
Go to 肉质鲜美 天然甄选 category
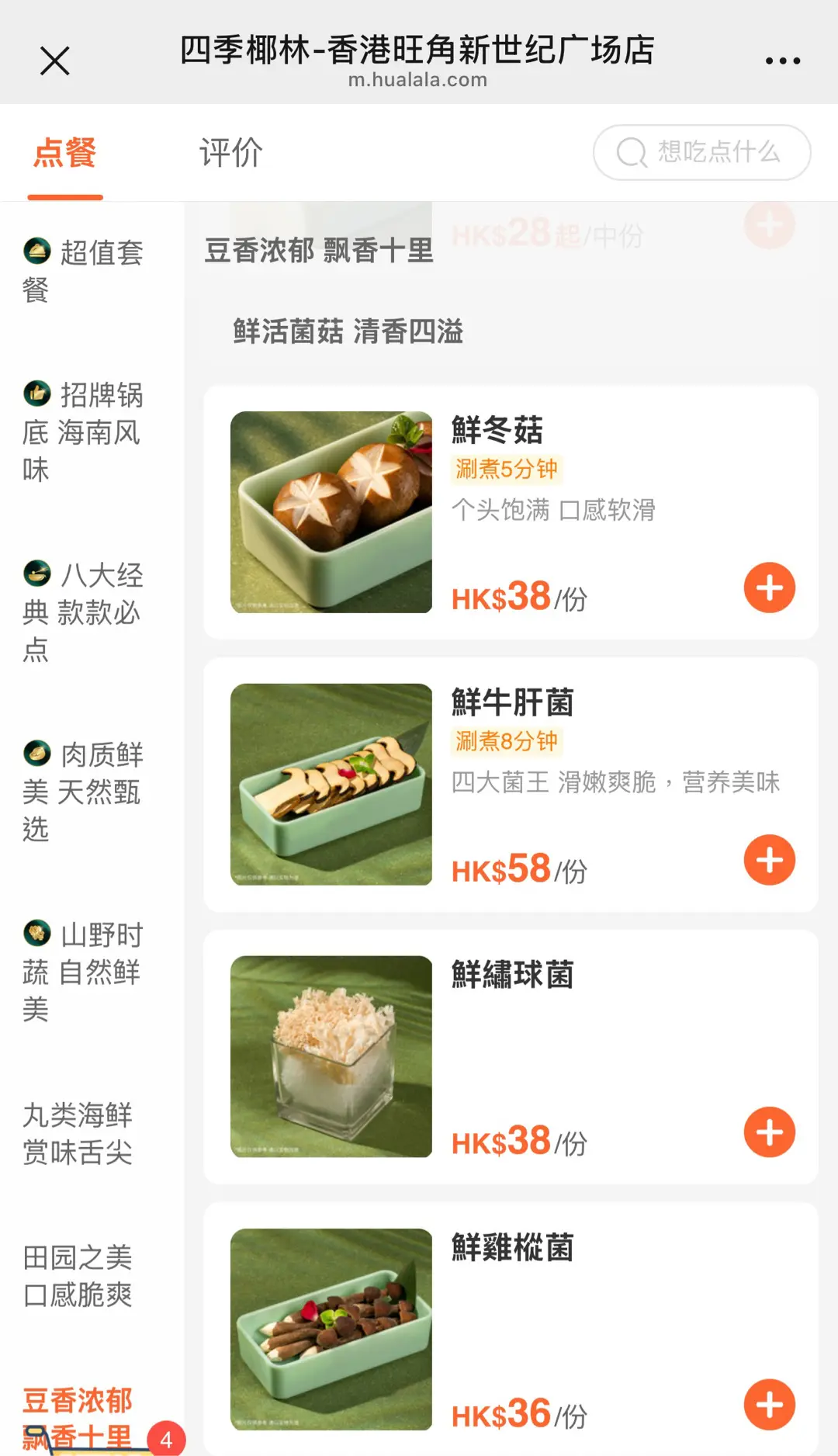coord(83,791)
